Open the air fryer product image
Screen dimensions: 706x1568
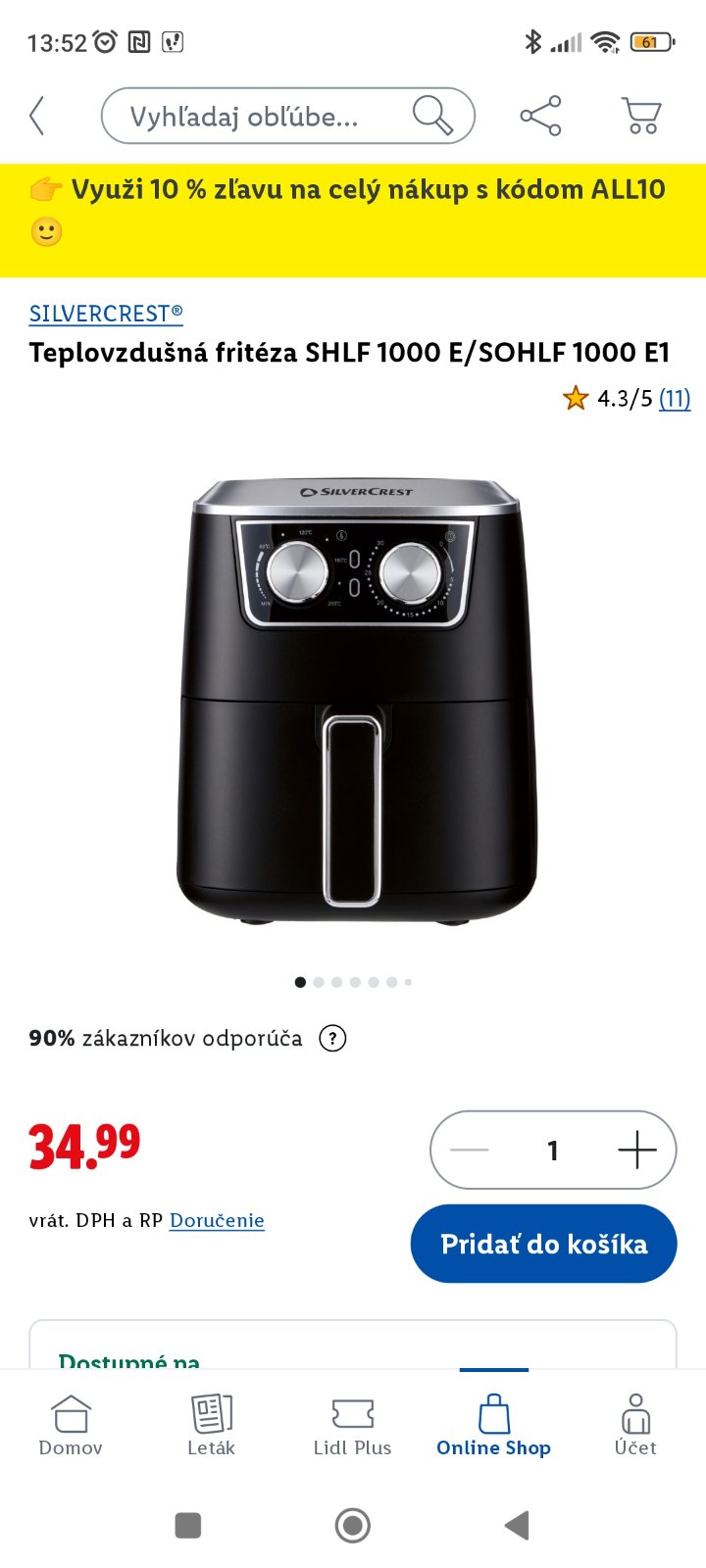[355, 701]
